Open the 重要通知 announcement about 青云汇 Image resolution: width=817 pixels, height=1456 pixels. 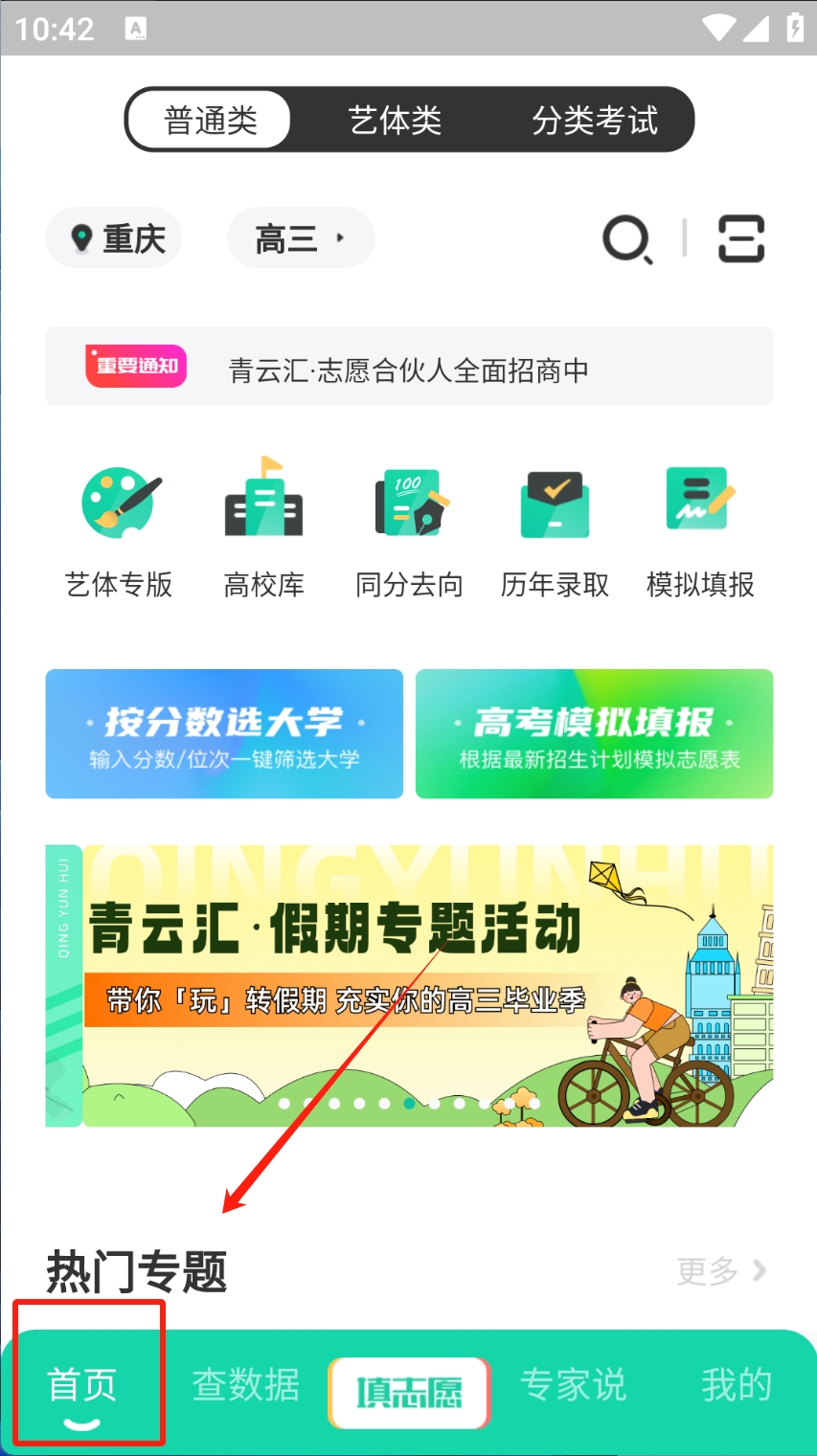pyautogui.click(x=409, y=368)
